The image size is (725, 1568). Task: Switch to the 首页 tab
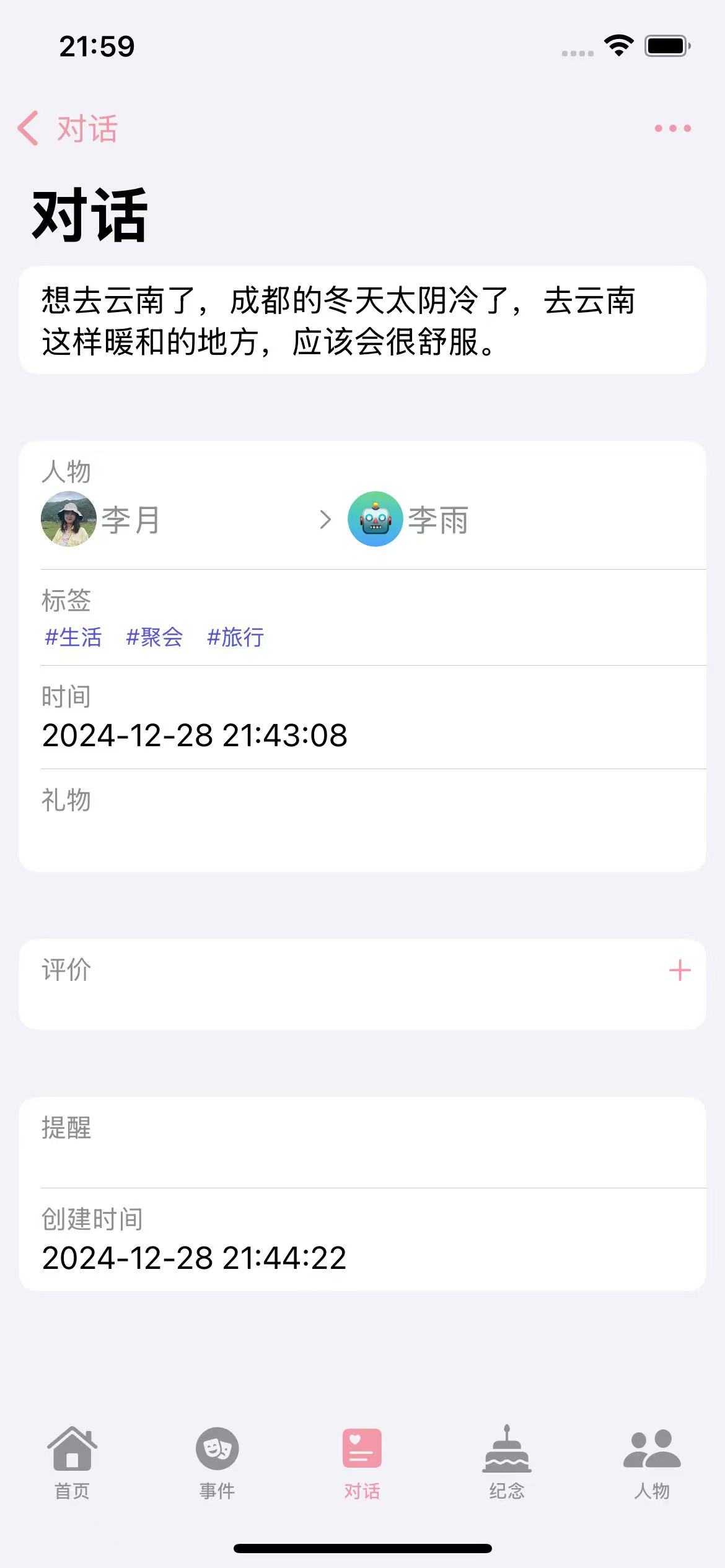[x=72, y=1463]
